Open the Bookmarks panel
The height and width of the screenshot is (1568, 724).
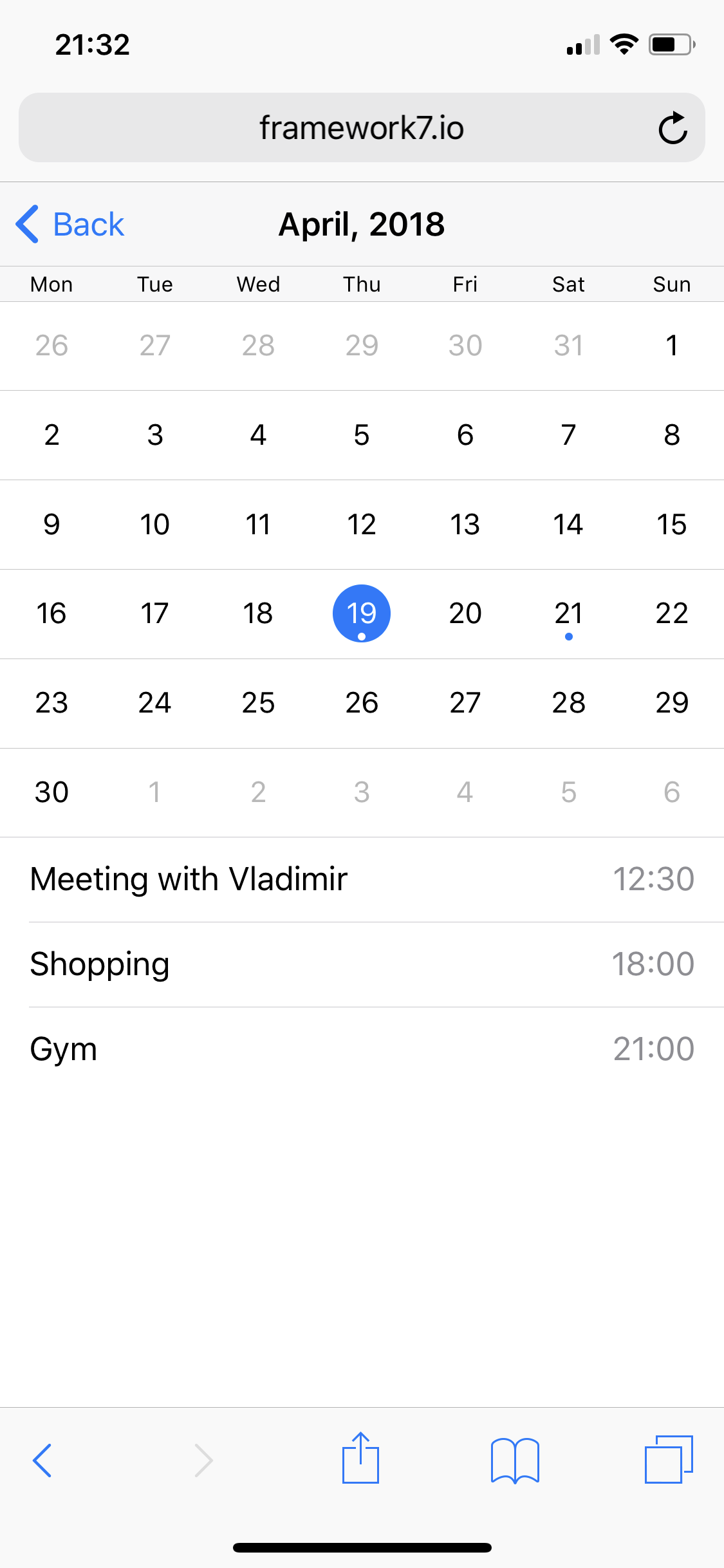[x=515, y=1459]
